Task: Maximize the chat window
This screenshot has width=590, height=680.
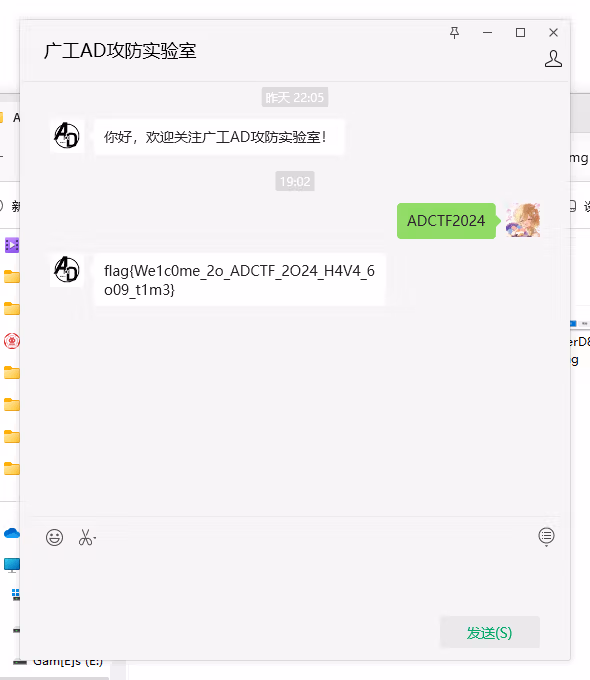Action: [x=520, y=33]
